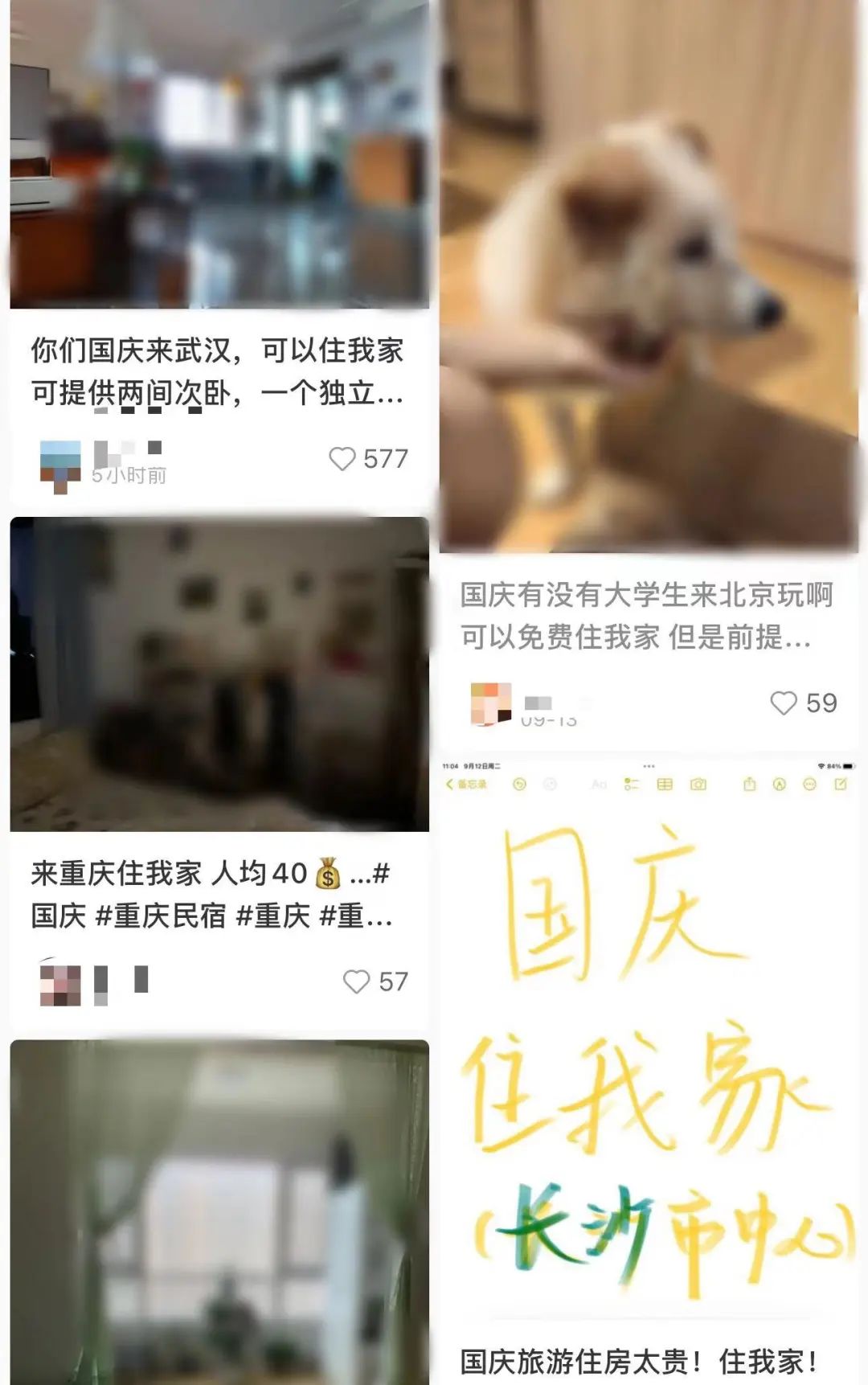The height and width of the screenshot is (1385, 868).
Task: Create a new note with the compose icon
Action: 841,784
